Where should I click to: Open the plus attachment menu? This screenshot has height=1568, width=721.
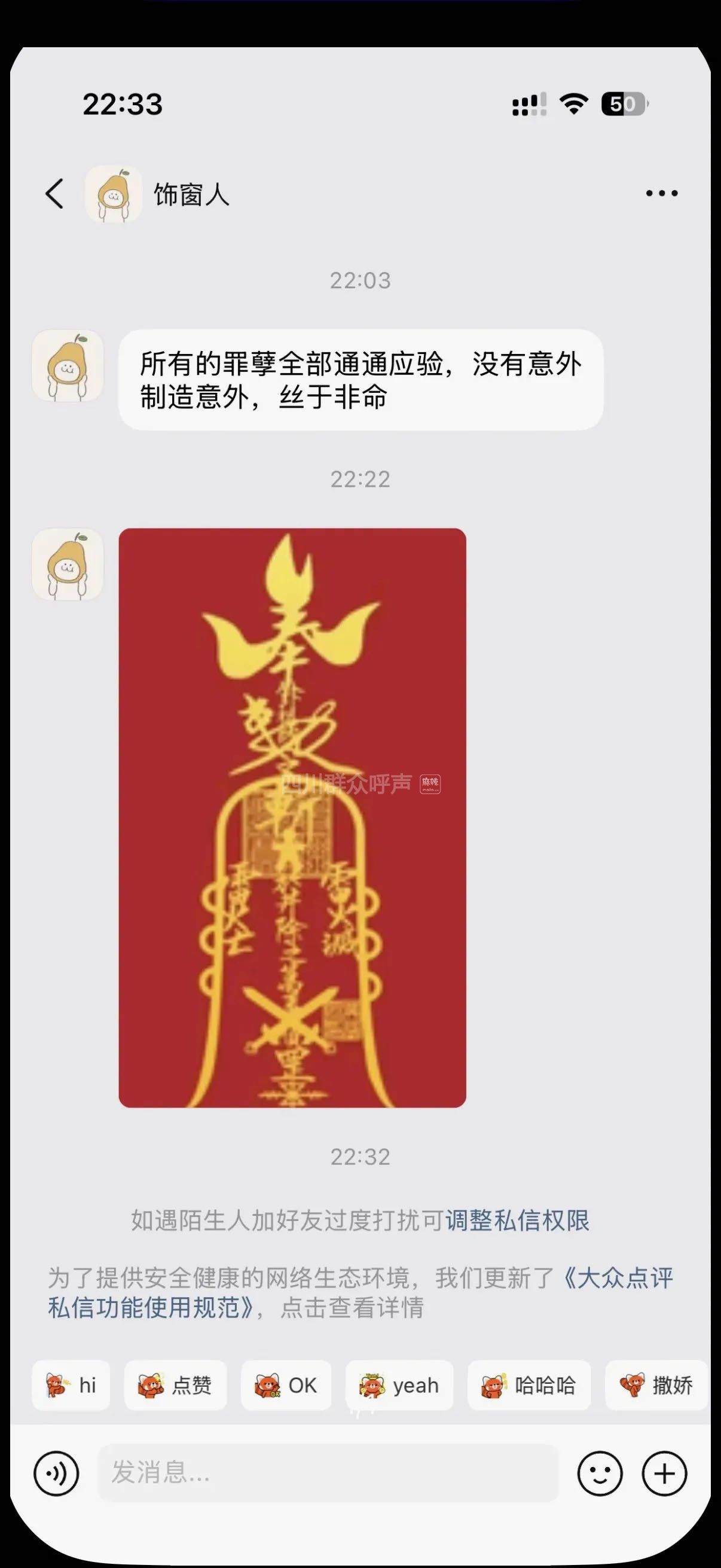[664, 1474]
